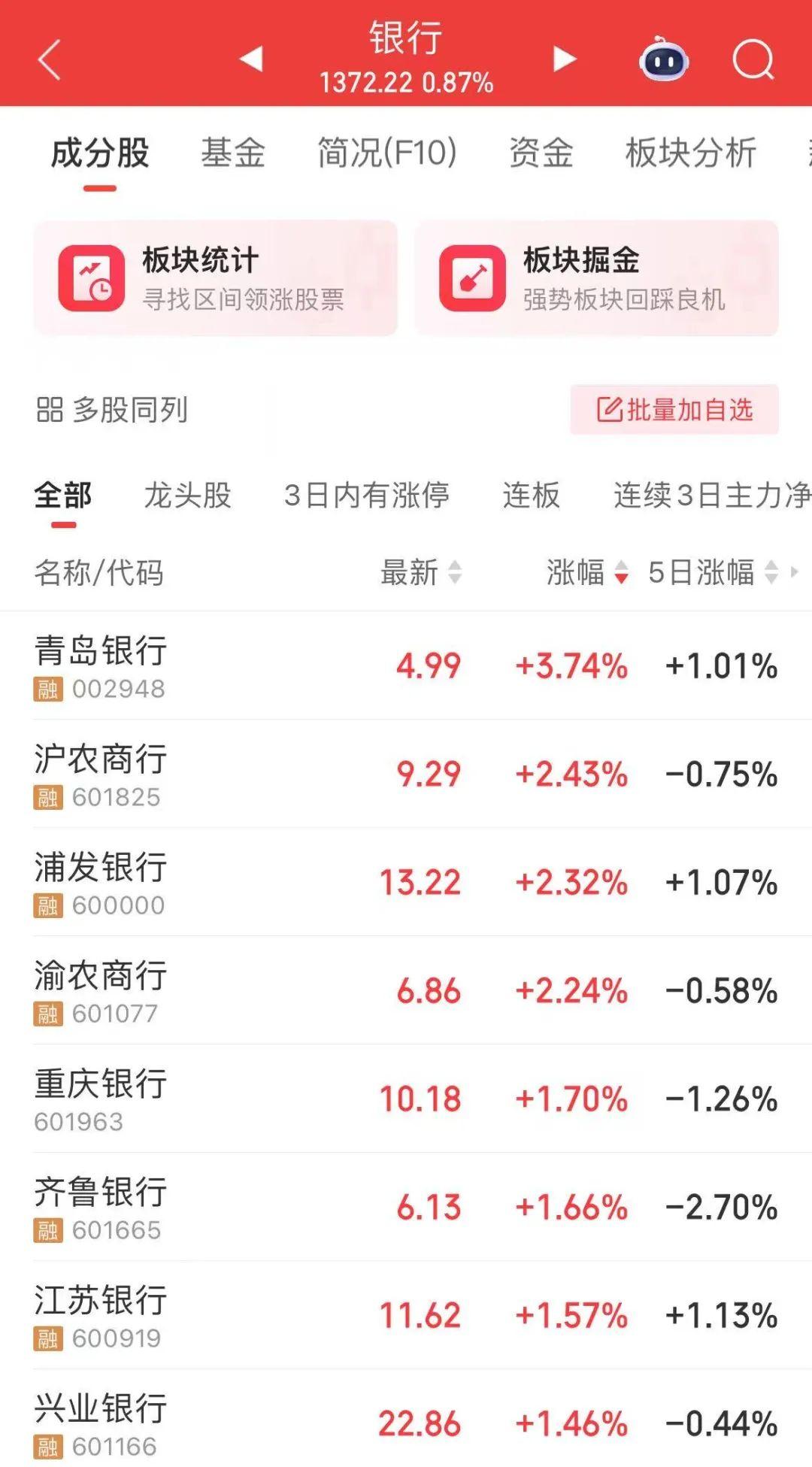Go back using the back arrow
The width and height of the screenshot is (812, 1467).
click(47, 60)
